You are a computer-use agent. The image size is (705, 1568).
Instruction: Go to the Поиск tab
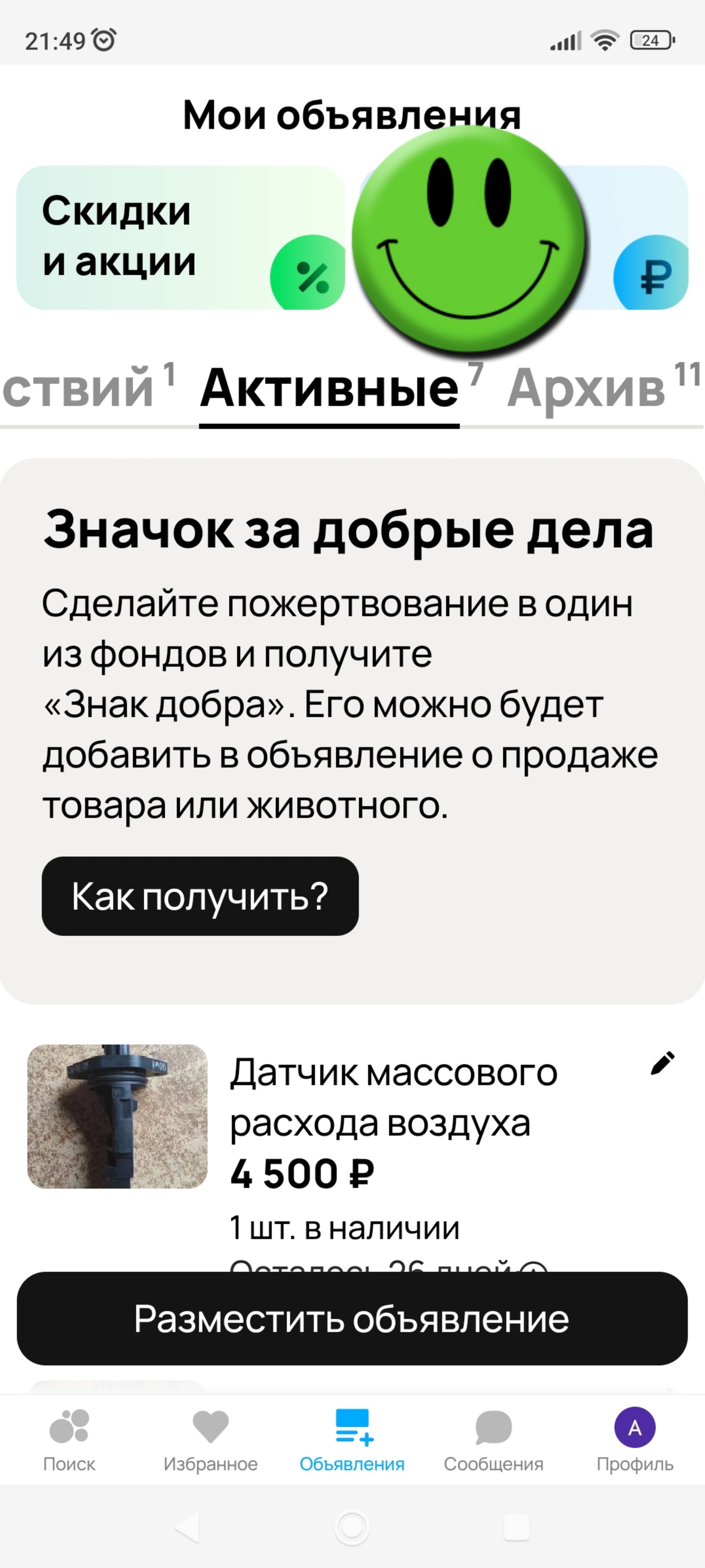(69, 1440)
